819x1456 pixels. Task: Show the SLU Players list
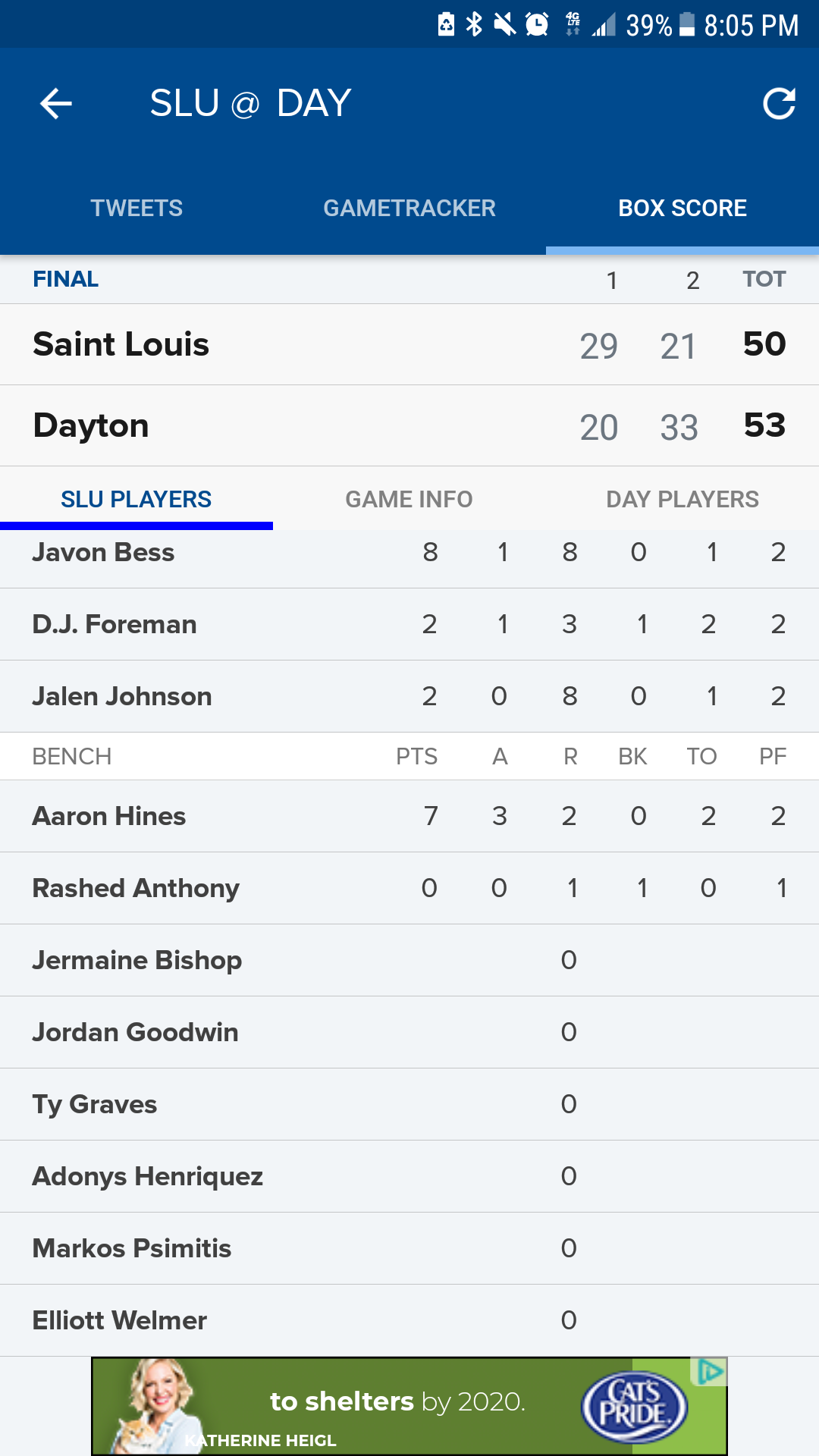(x=136, y=499)
